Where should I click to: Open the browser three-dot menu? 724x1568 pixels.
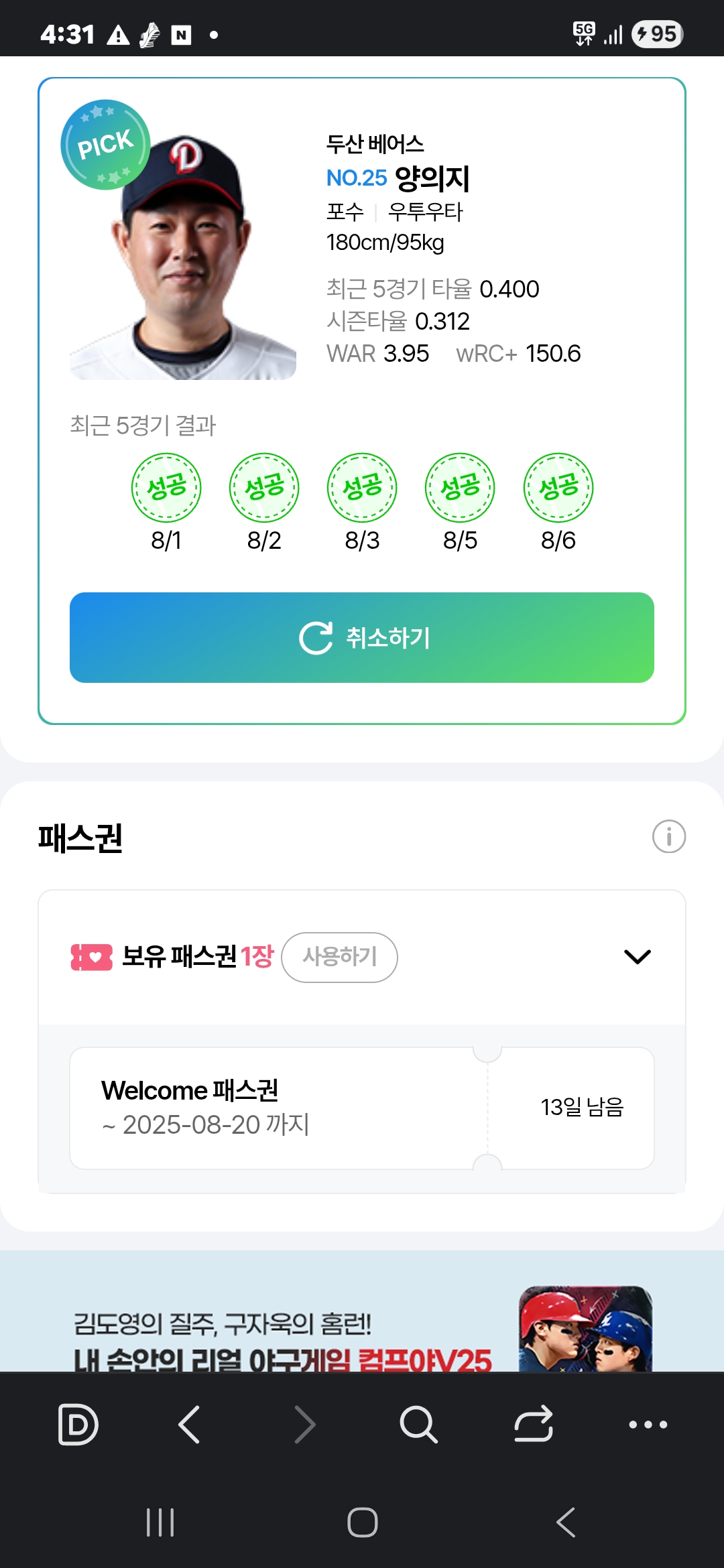pos(648,1424)
